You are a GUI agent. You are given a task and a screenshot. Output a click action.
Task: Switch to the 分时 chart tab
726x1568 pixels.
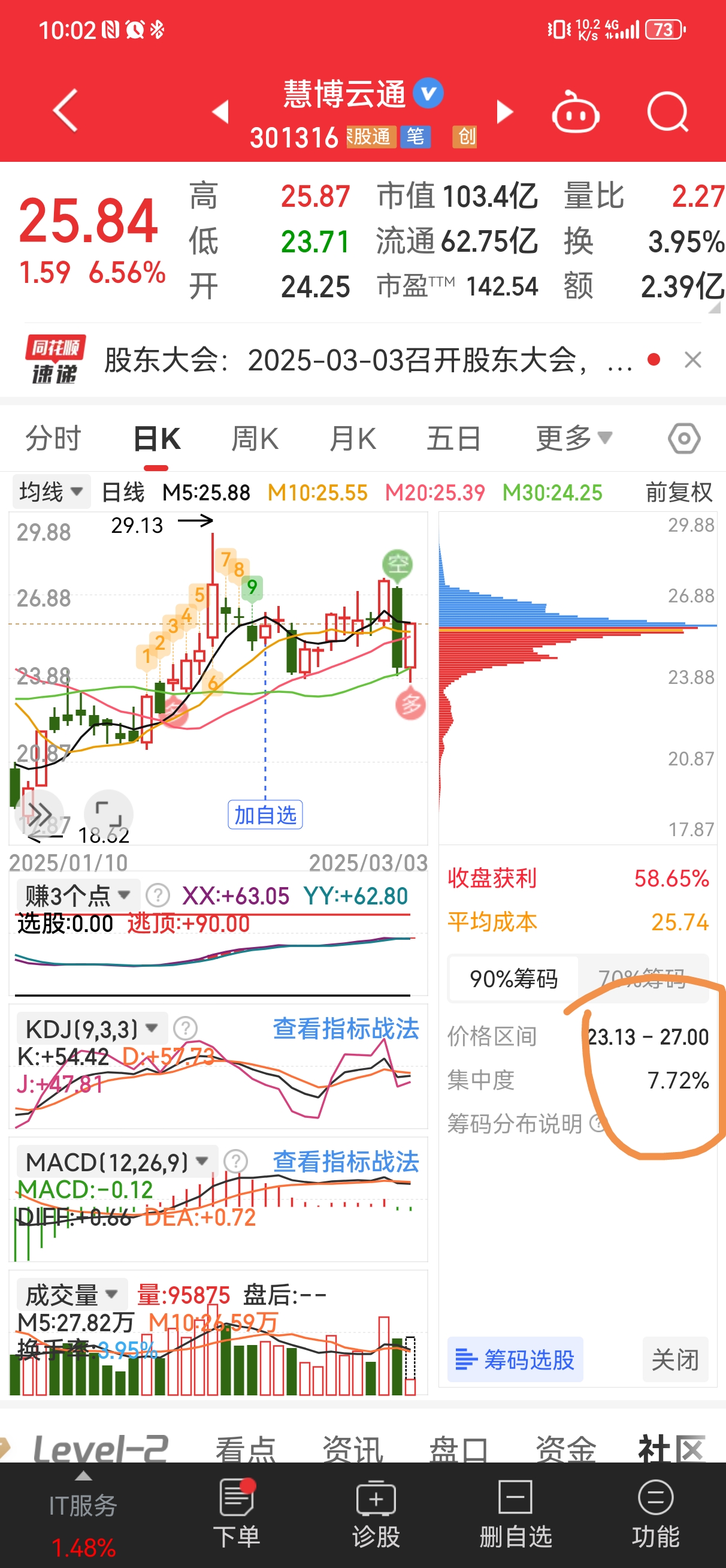pyautogui.click(x=53, y=438)
